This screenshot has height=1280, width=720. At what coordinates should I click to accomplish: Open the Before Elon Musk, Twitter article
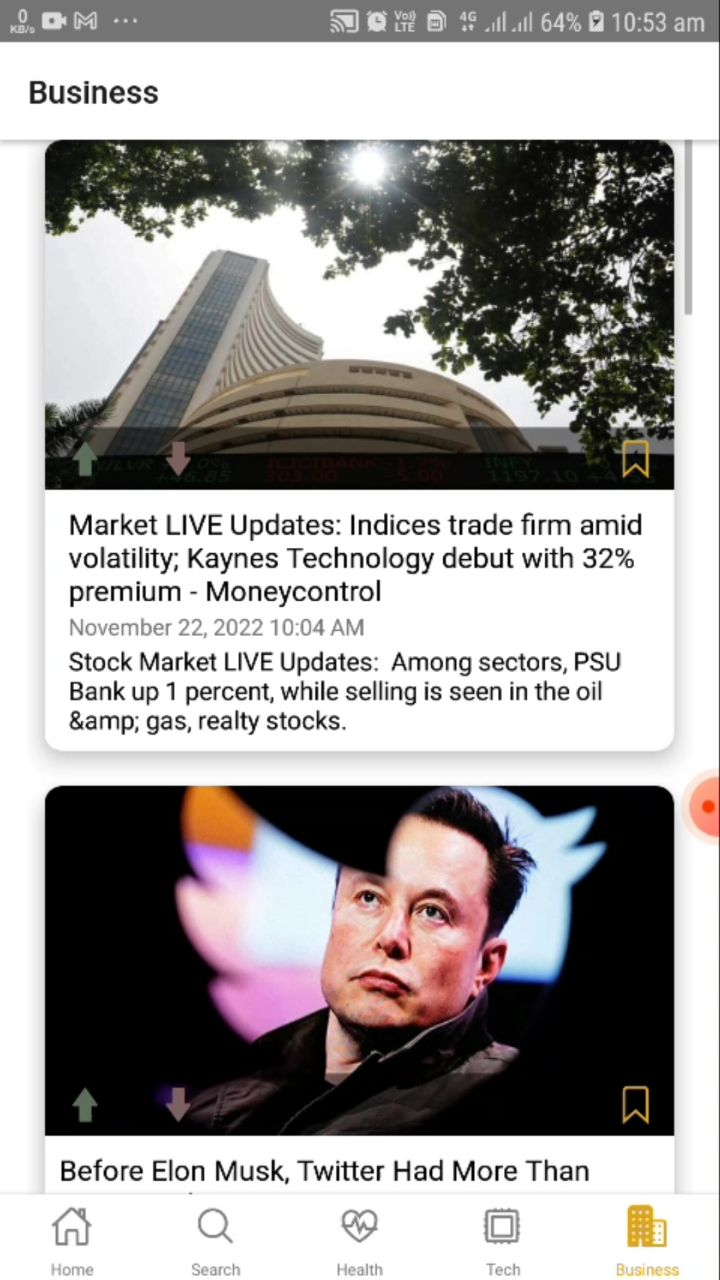(325, 1170)
